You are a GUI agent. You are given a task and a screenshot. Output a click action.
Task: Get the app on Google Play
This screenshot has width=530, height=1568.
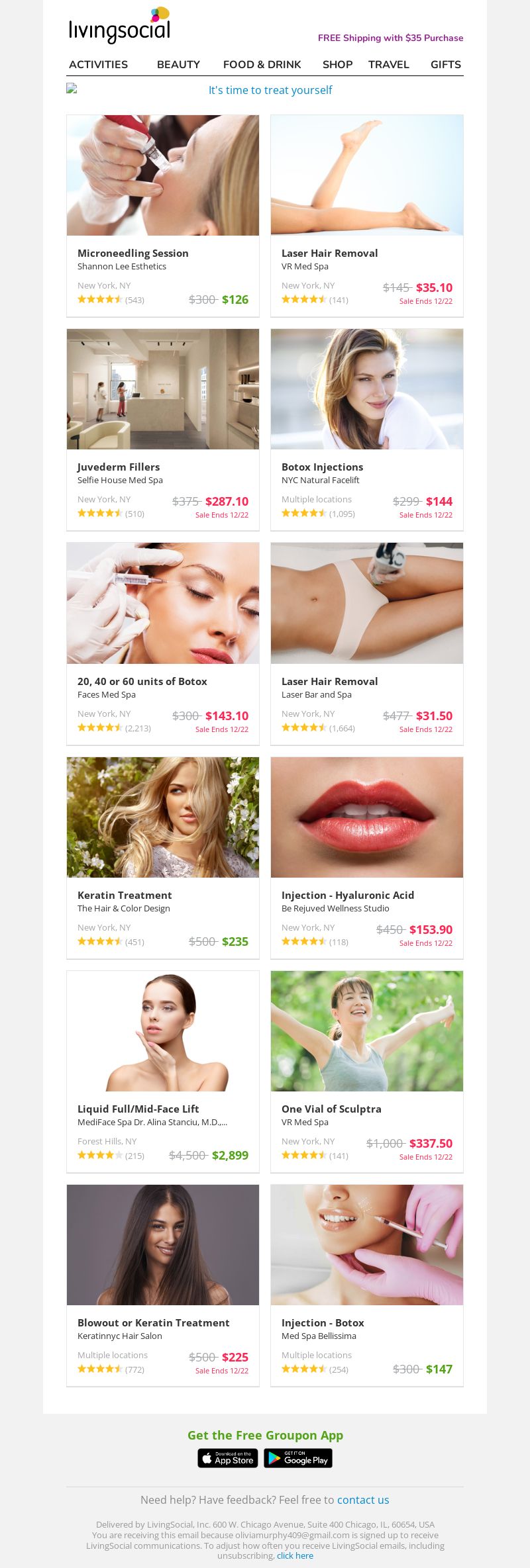[298, 1458]
